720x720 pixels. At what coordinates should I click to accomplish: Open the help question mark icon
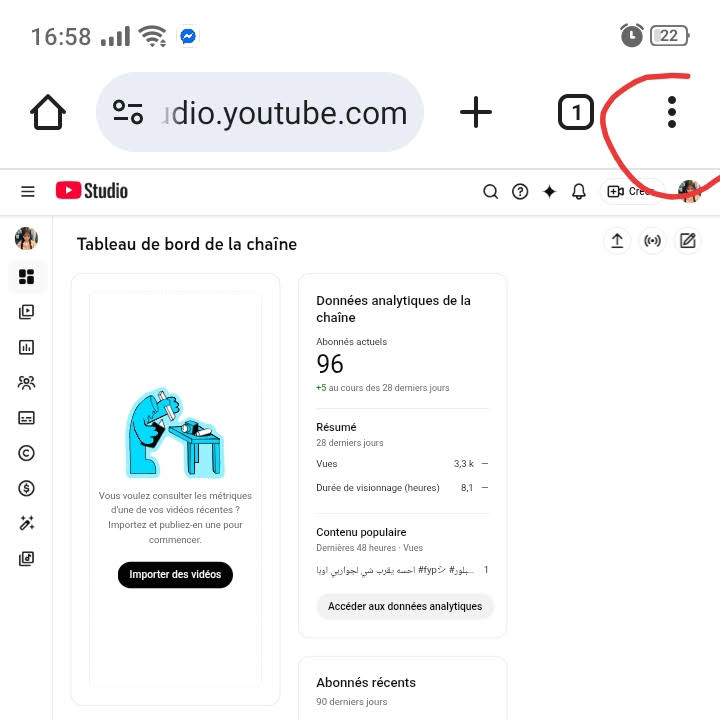pyautogui.click(x=520, y=191)
